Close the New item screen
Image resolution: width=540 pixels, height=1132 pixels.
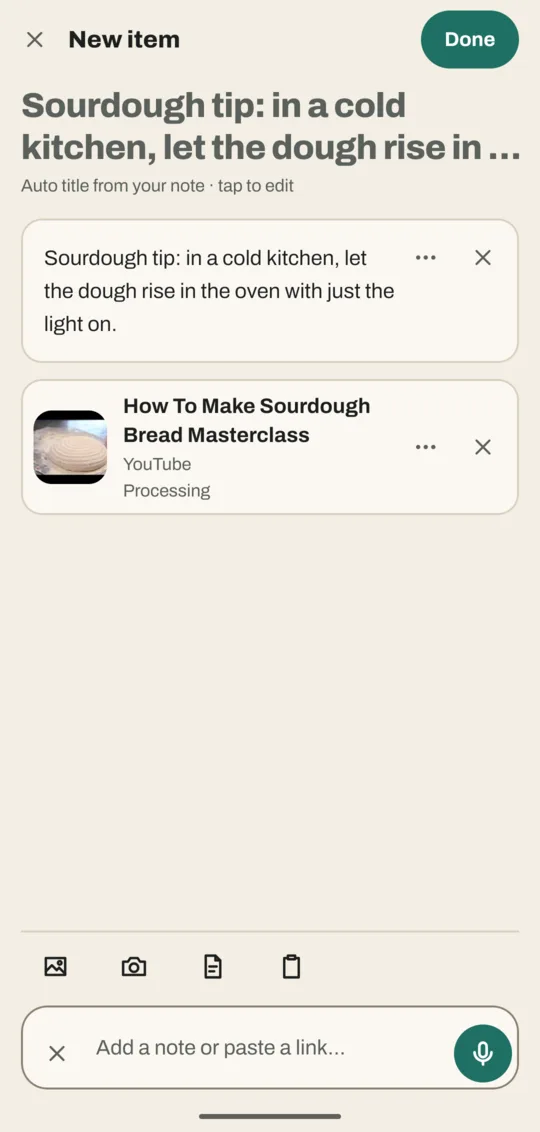tap(35, 40)
